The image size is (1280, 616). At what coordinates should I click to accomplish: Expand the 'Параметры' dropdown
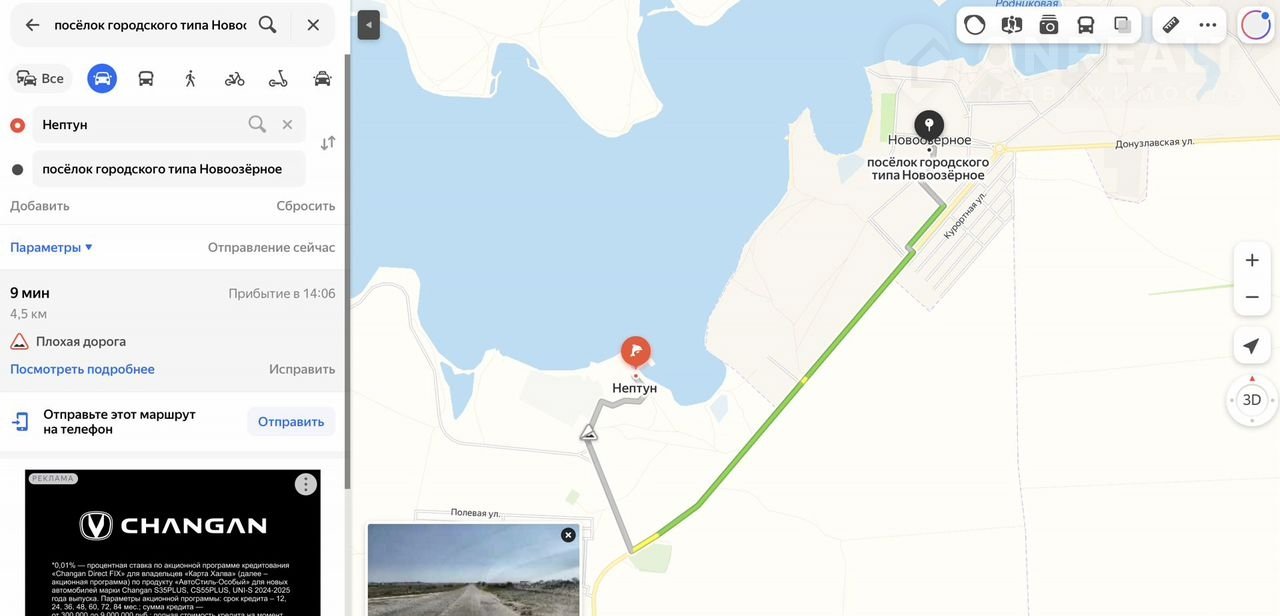52,247
